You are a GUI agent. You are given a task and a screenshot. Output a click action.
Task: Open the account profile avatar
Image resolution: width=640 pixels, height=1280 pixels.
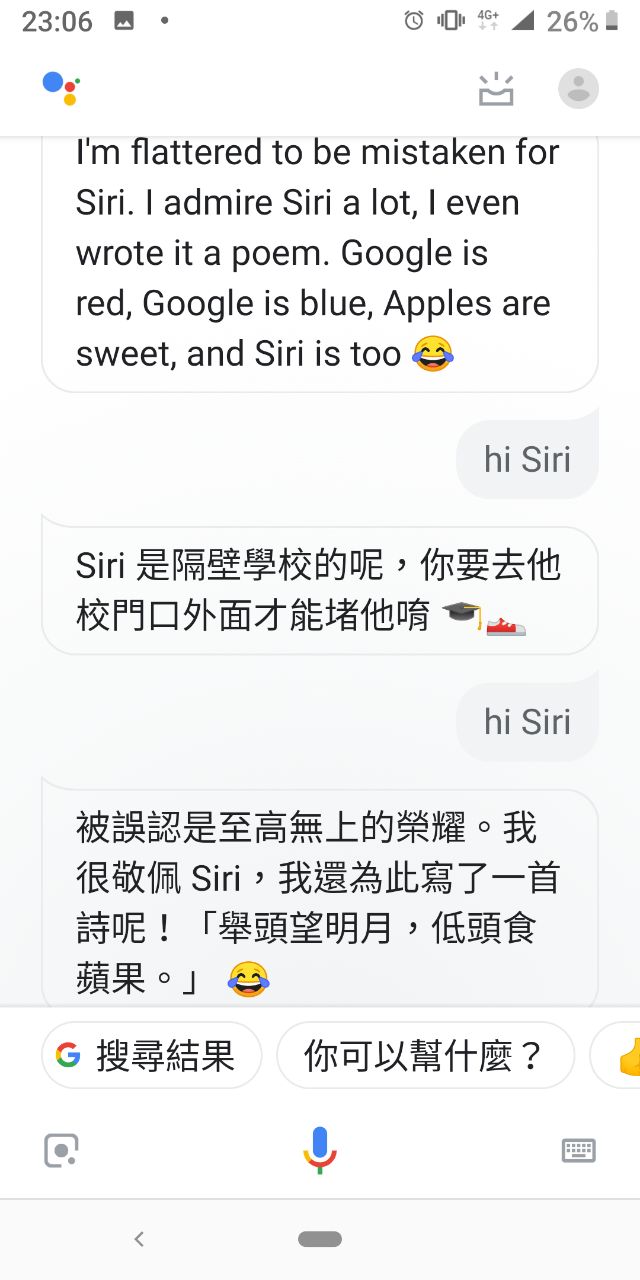click(578, 89)
